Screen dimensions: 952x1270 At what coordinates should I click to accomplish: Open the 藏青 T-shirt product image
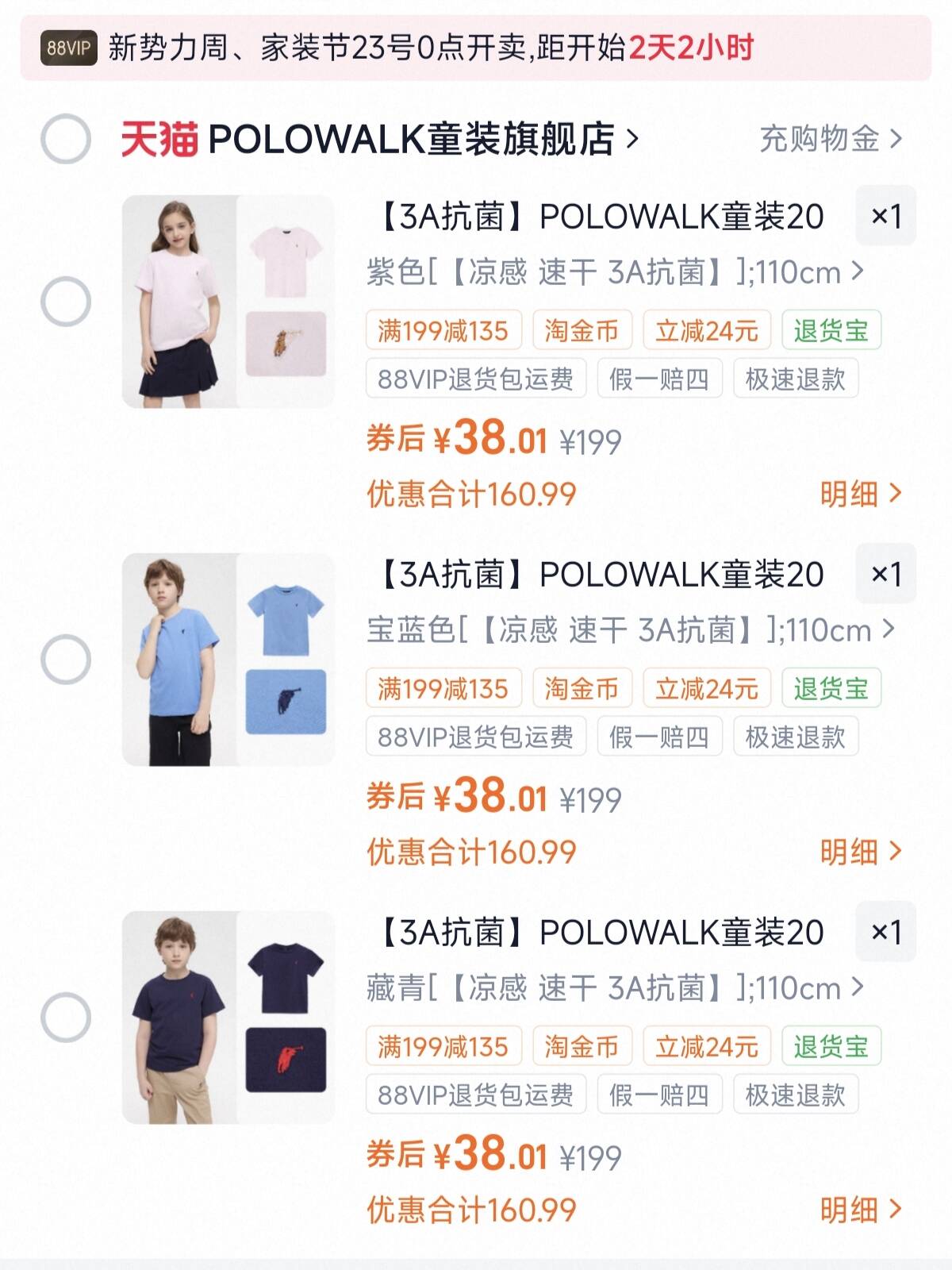228,1018
